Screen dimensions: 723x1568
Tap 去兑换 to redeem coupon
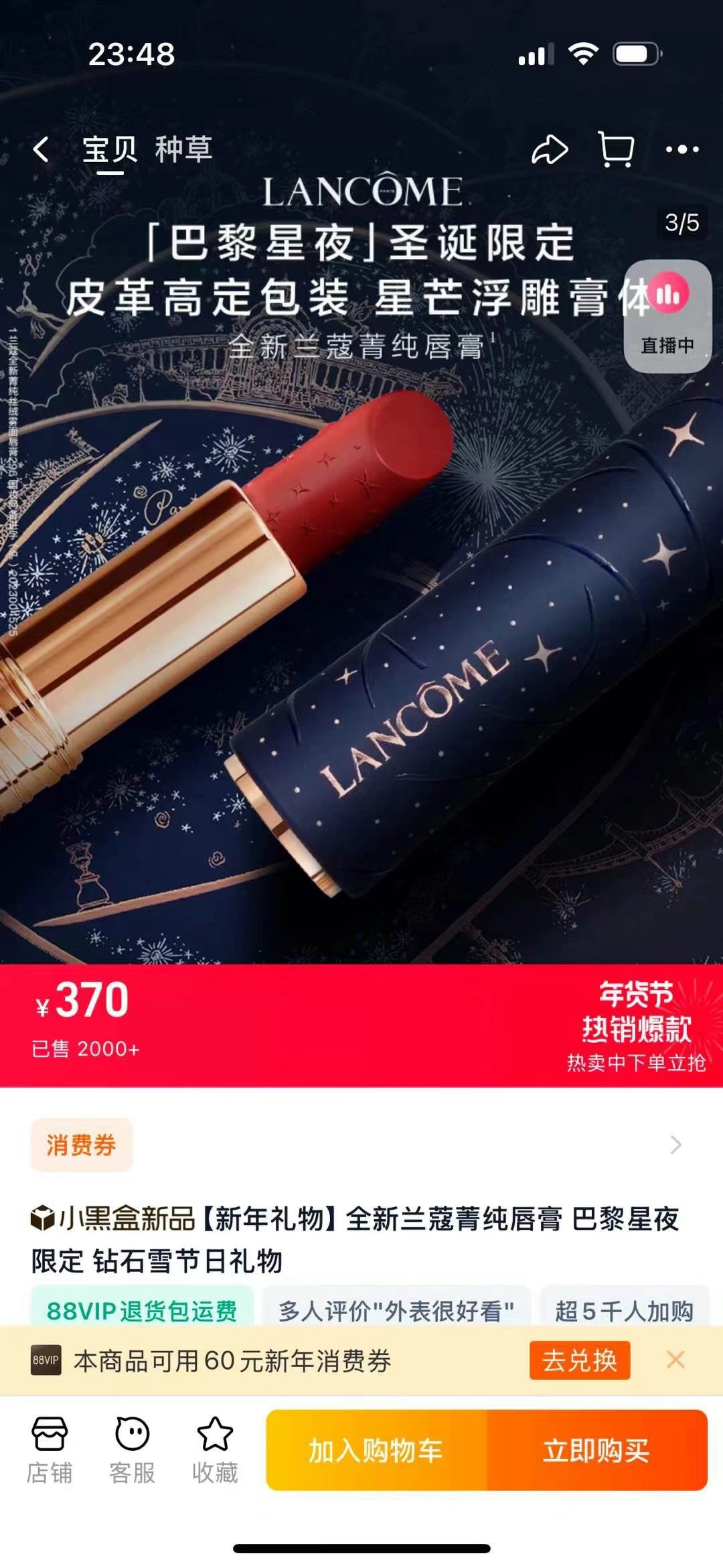(x=579, y=1360)
